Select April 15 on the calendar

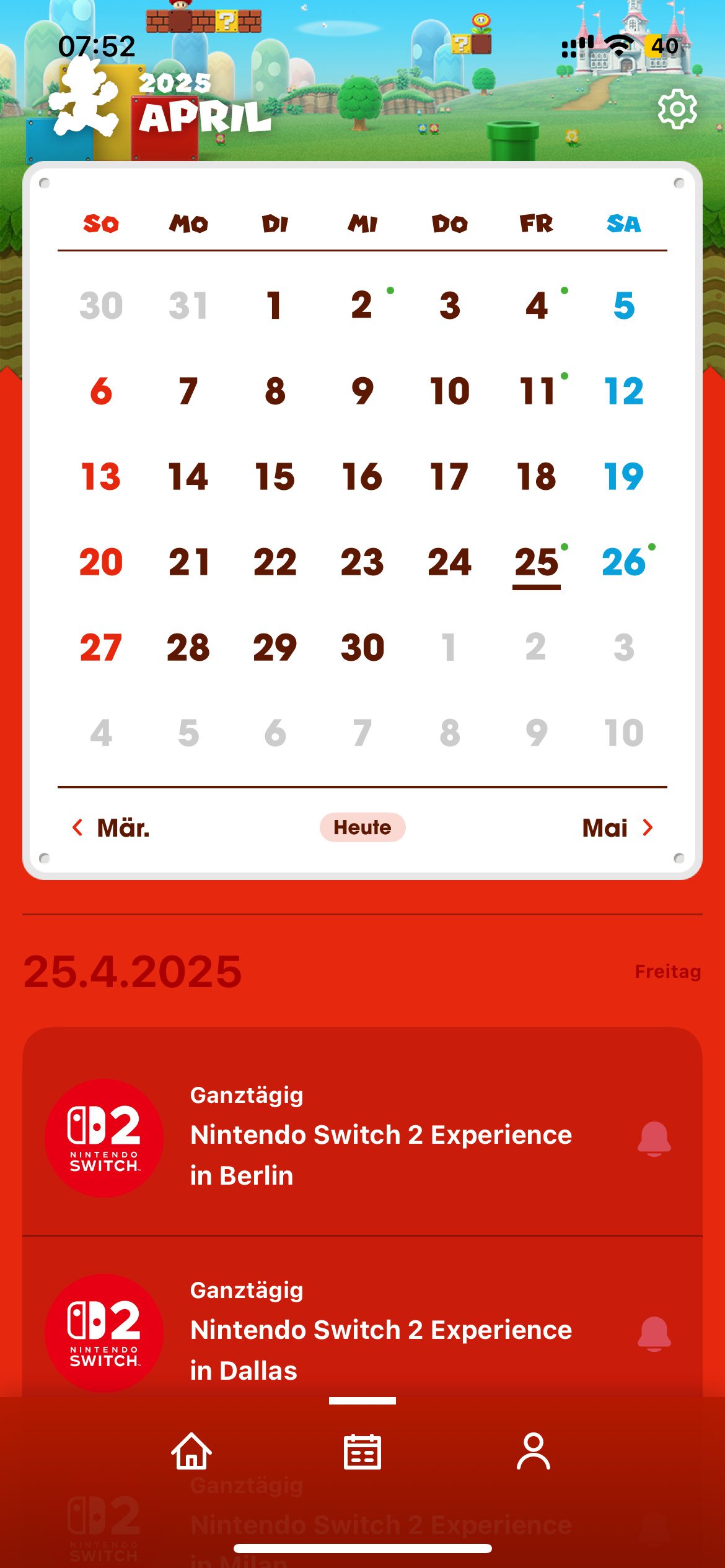(275, 477)
